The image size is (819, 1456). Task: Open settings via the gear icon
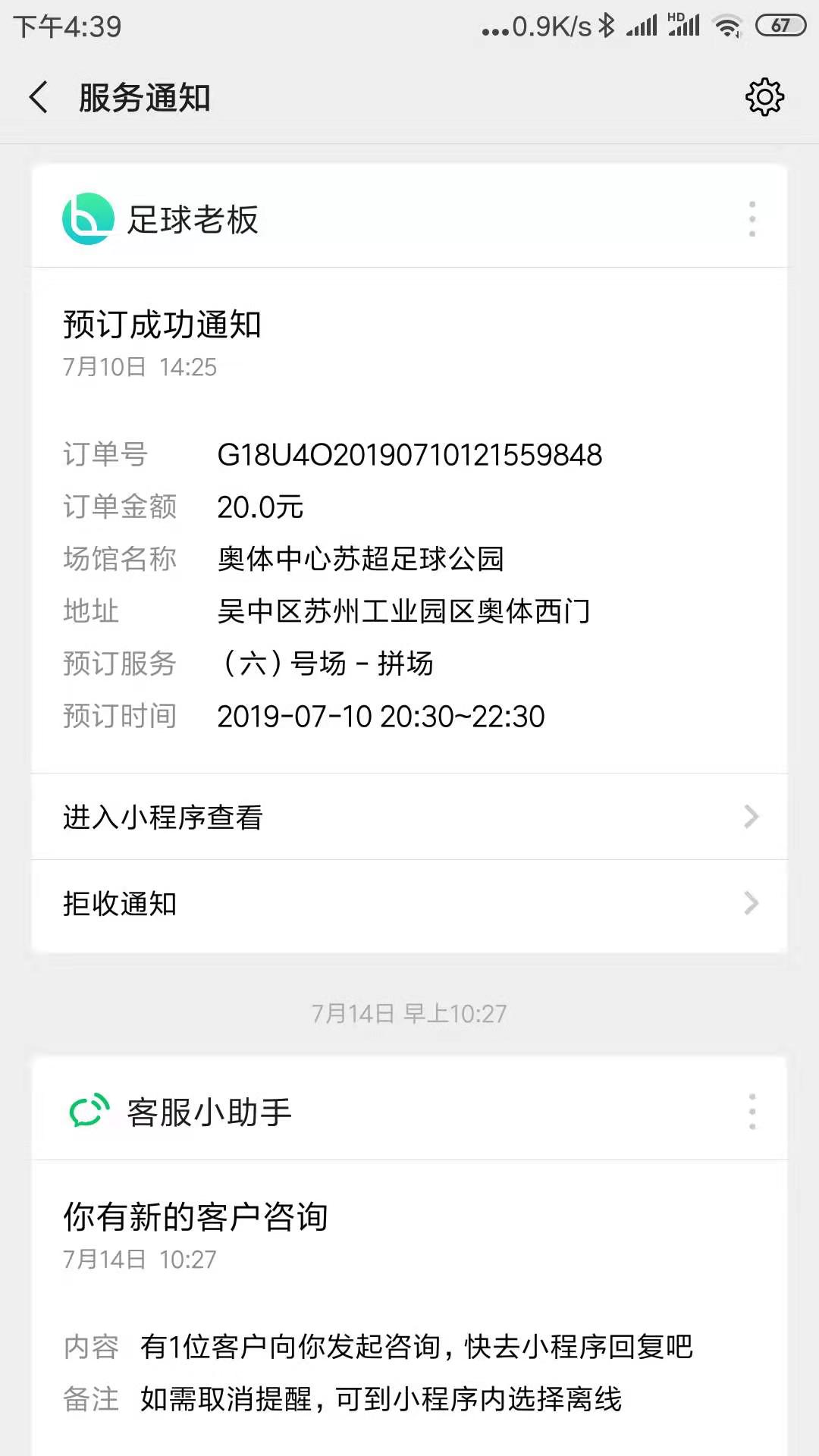pos(766,96)
